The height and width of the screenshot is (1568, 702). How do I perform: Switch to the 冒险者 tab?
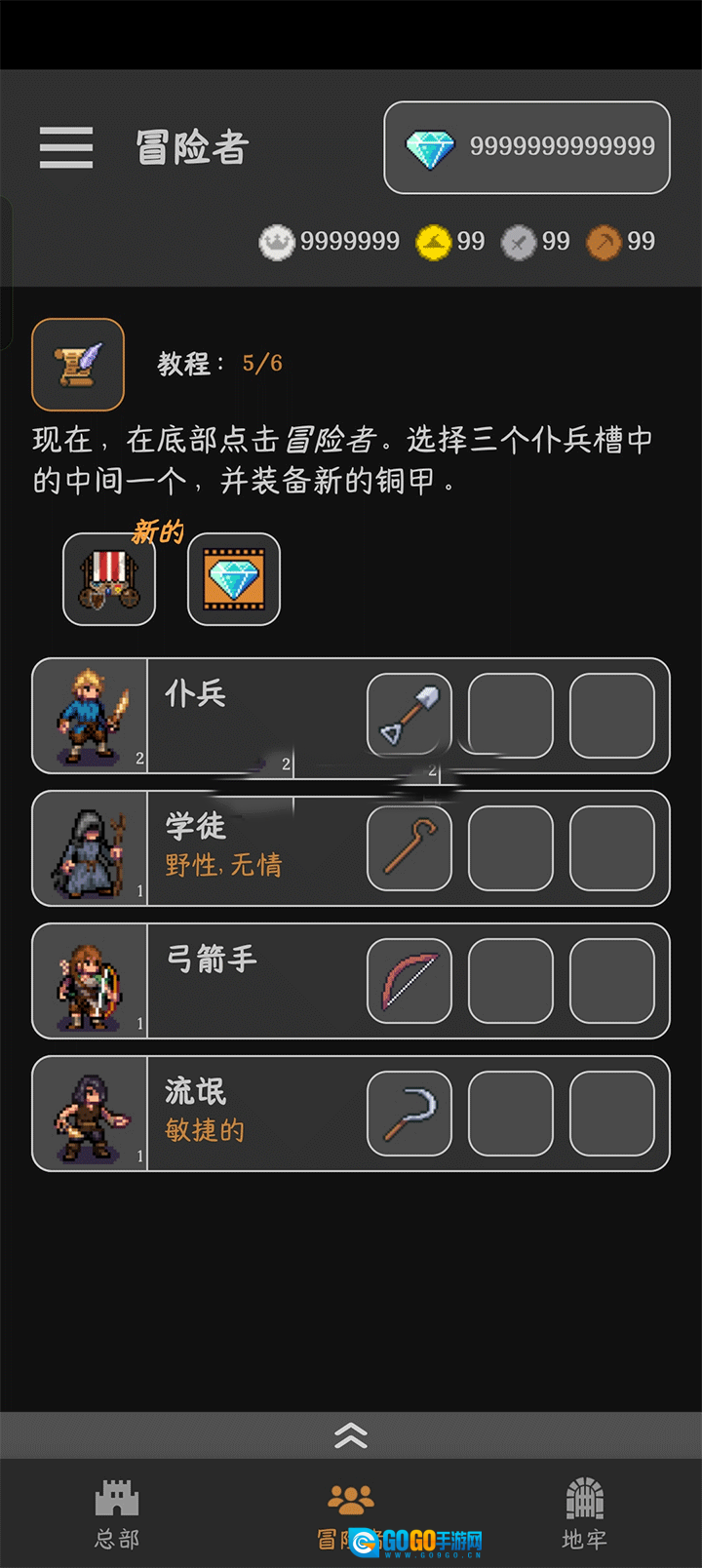[x=351, y=1513]
